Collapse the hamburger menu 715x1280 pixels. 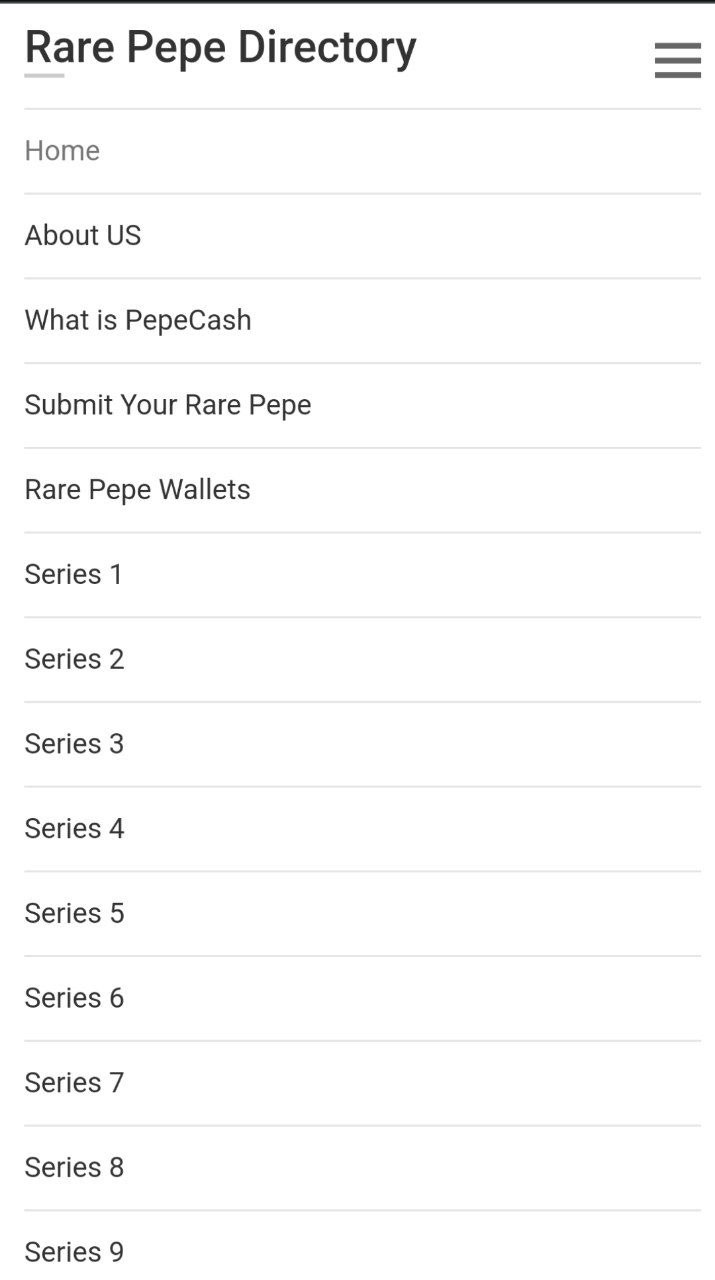tap(677, 60)
